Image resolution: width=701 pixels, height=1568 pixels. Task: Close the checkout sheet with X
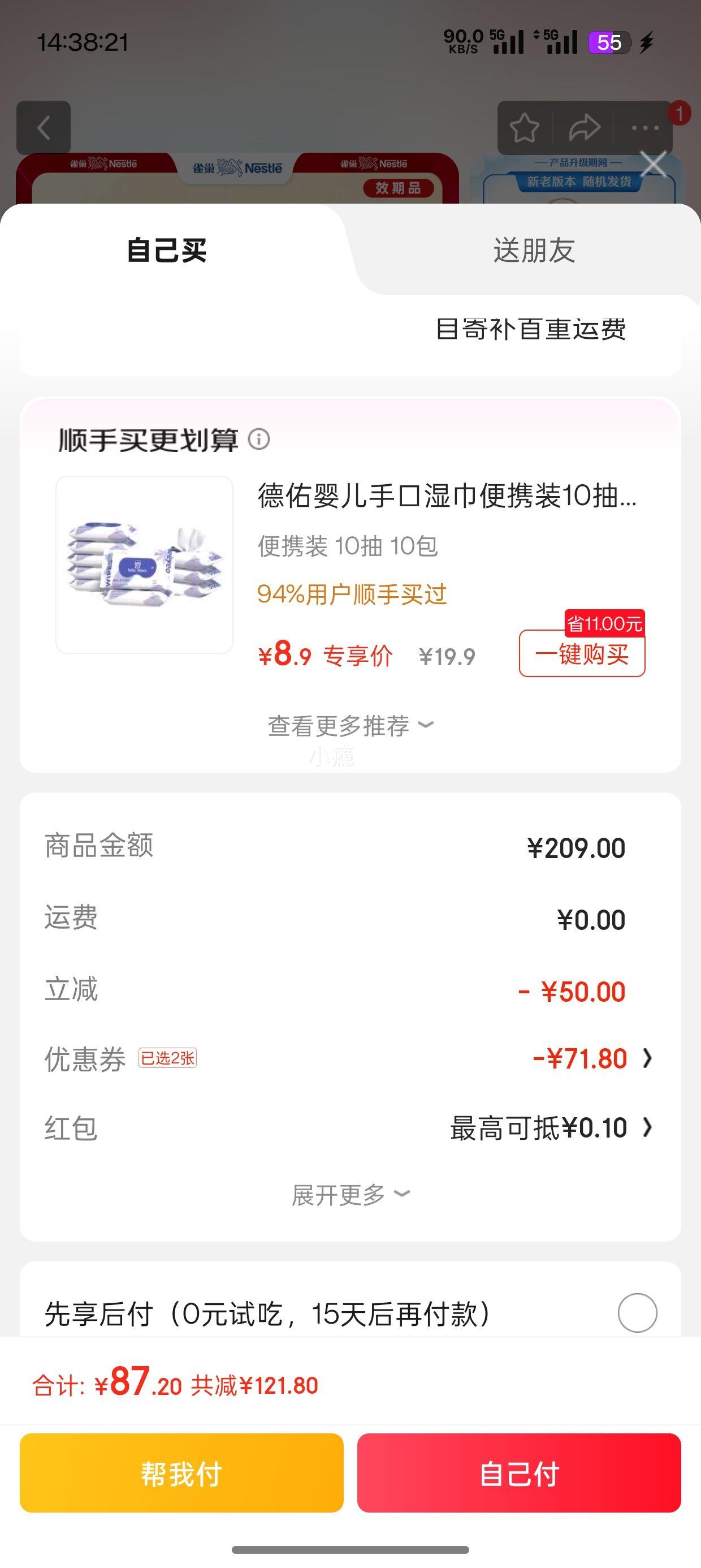(x=654, y=165)
